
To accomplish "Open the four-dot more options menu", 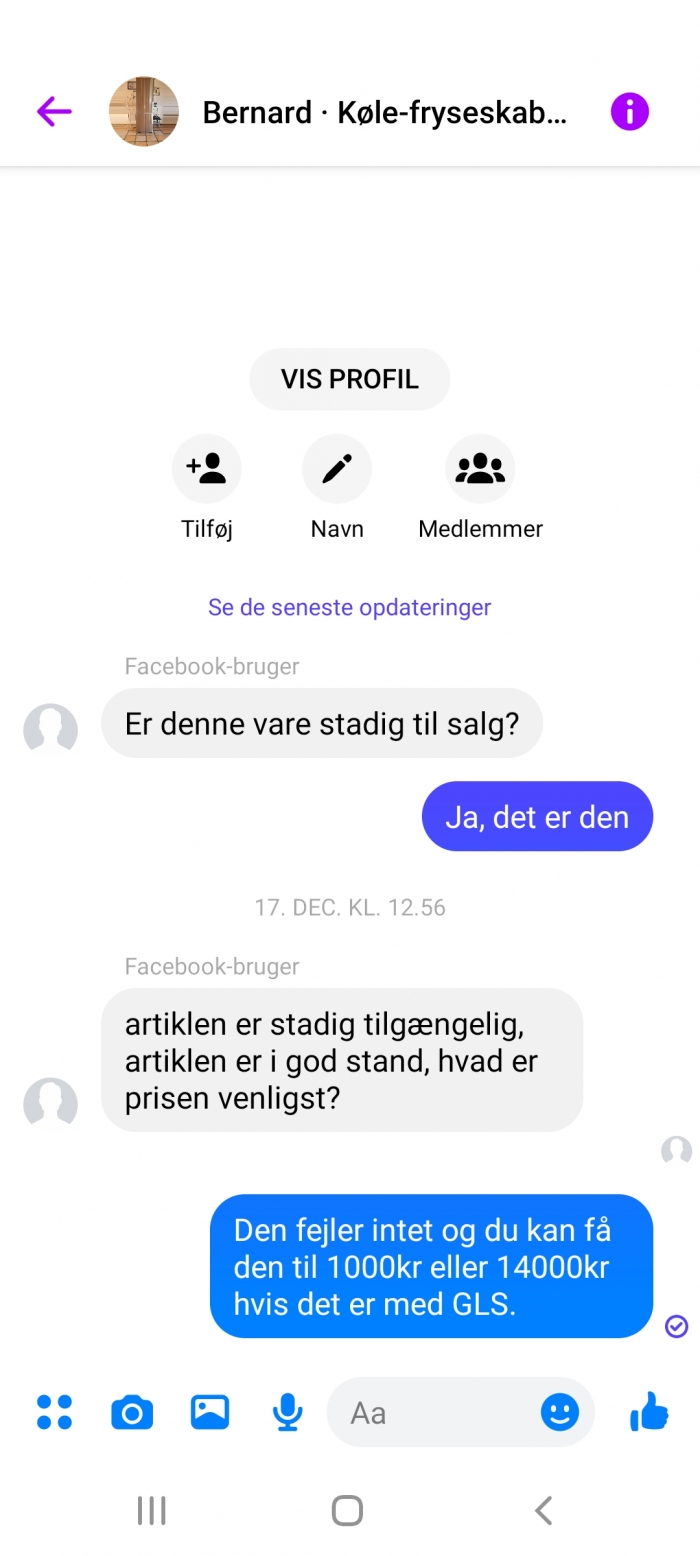I will pyautogui.click(x=54, y=1412).
